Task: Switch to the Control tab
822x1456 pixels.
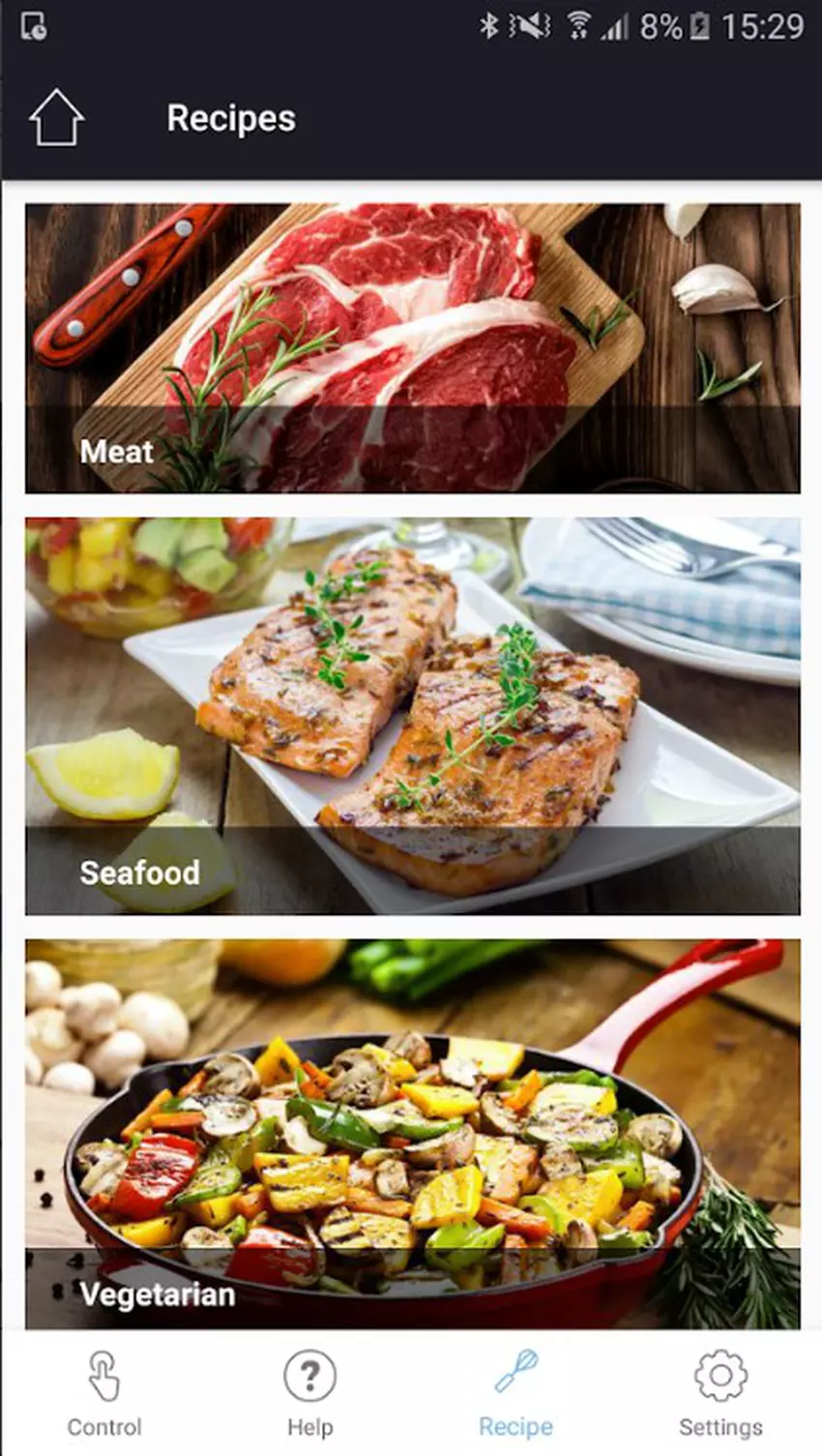Action: pyautogui.click(x=103, y=1393)
